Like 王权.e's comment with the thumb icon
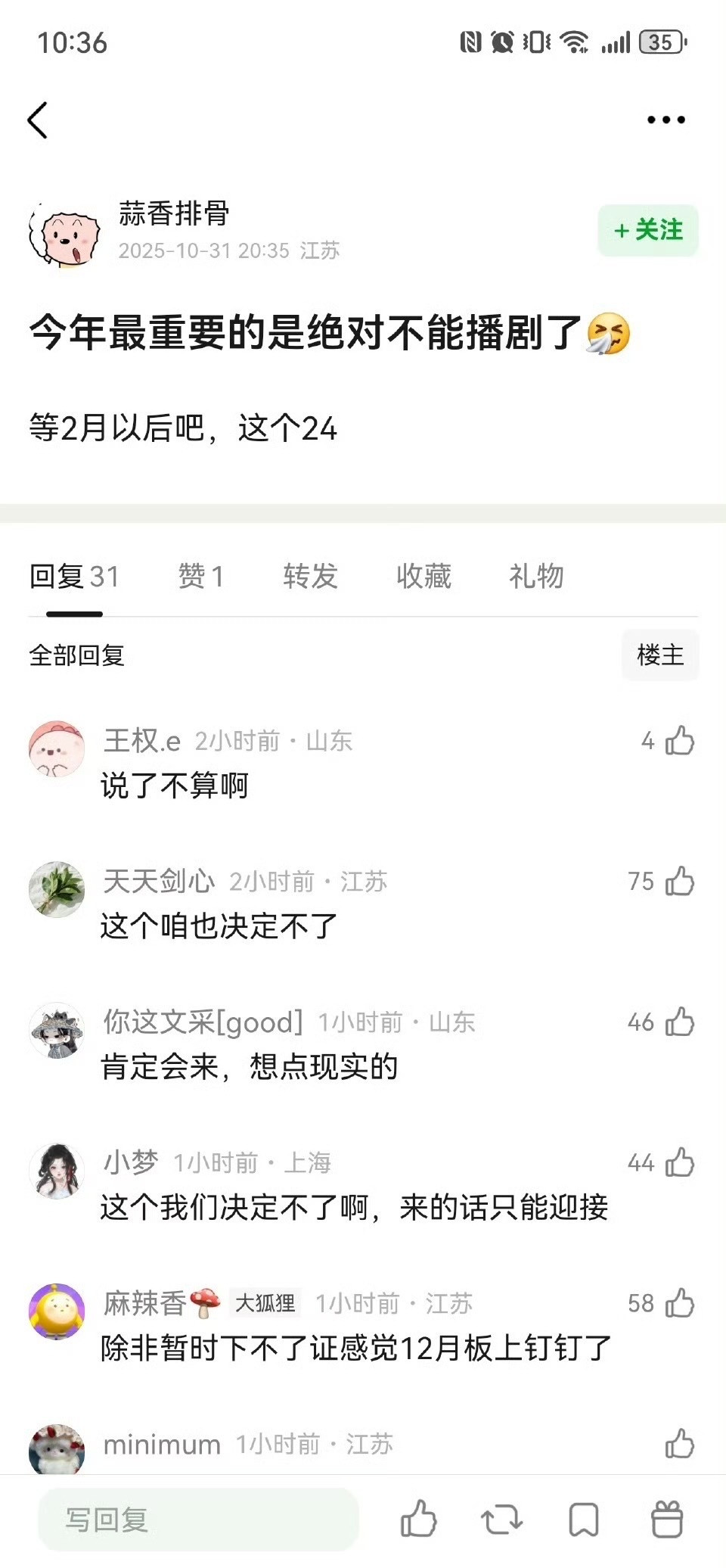The image size is (726, 1568). [x=680, y=742]
